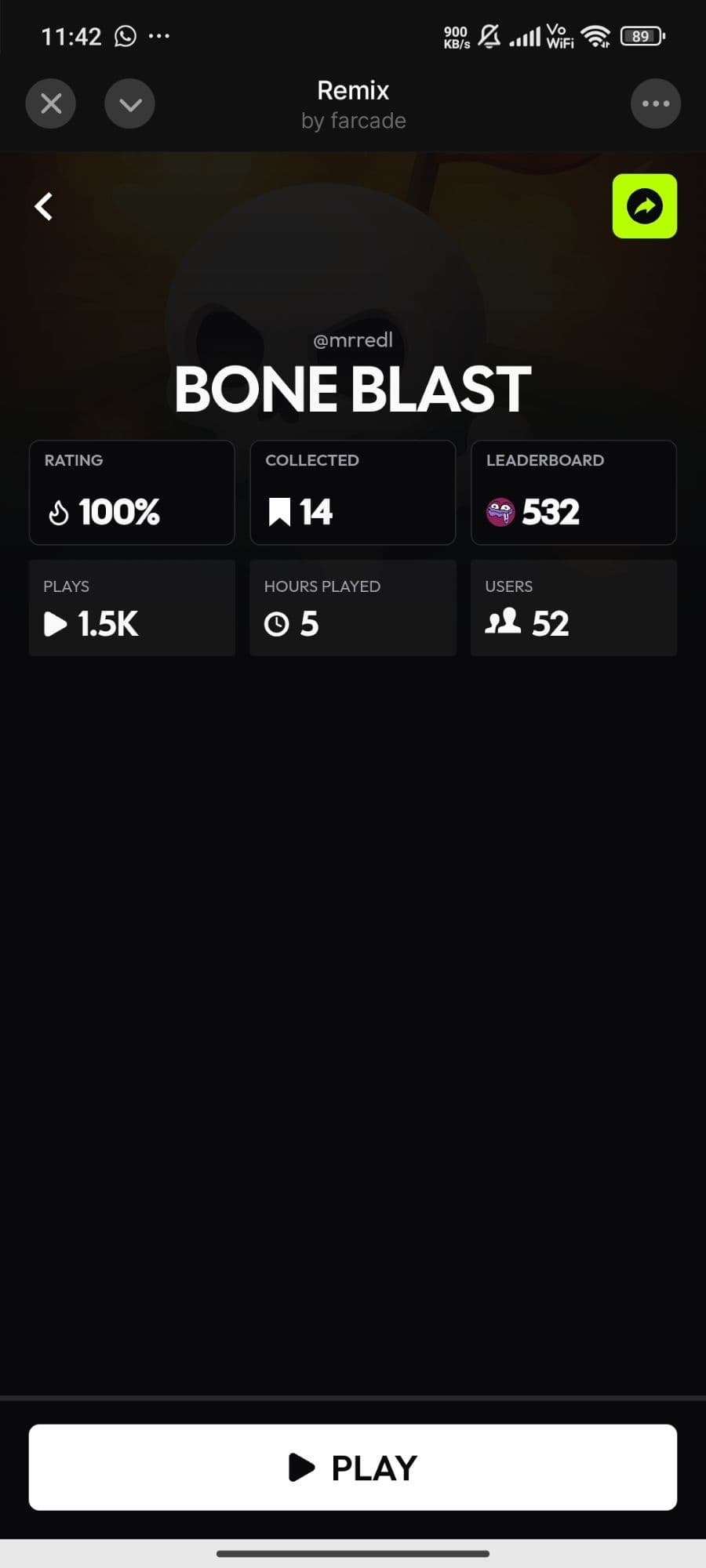Share Bone Blast with the green arrow button
This screenshot has width=706, height=1568.
pos(644,206)
